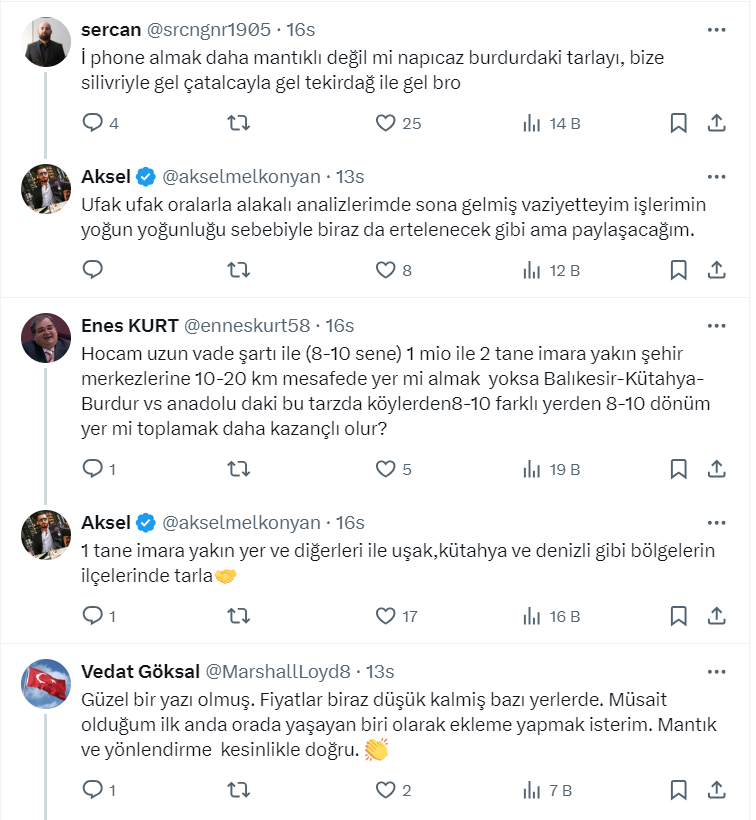Image resolution: width=756 pixels, height=820 pixels.
Task: Open Enes KURT's profile picture
Action: pos(46,345)
